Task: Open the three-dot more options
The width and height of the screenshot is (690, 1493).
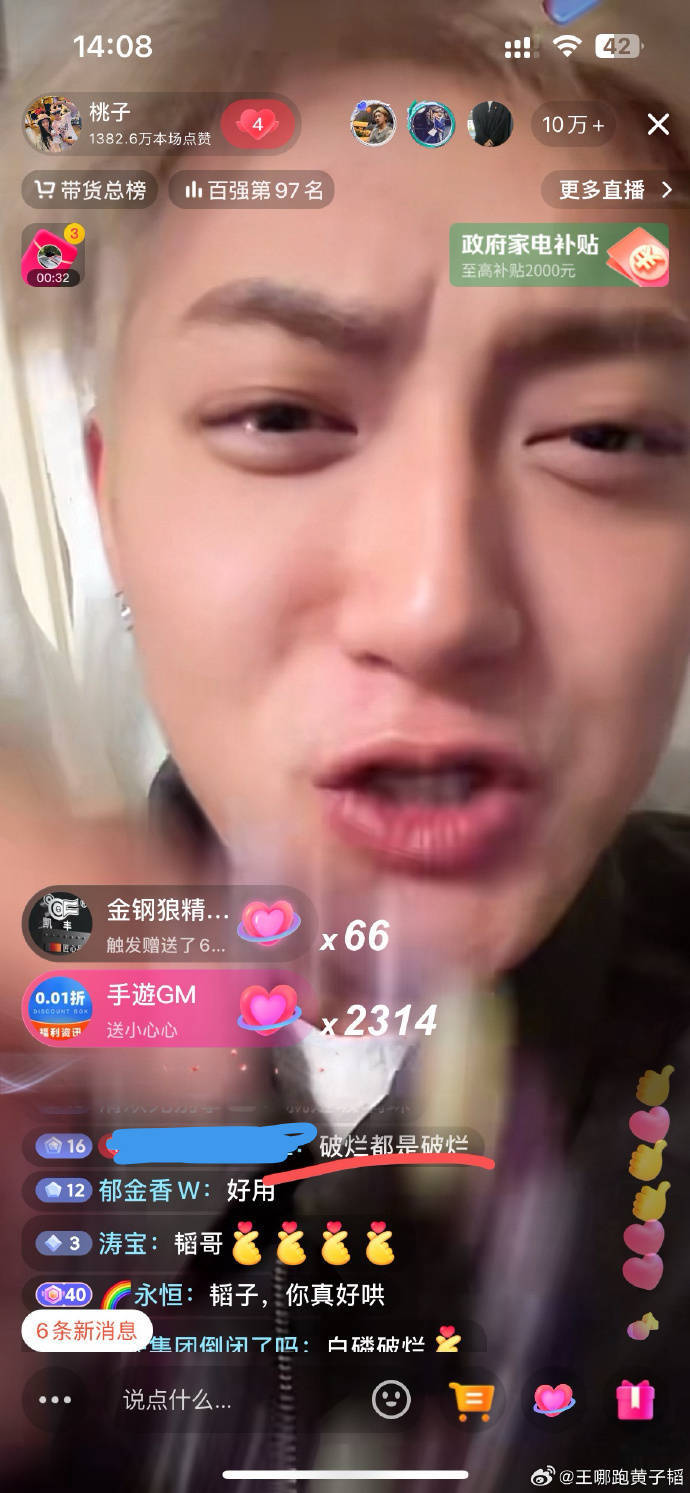Action: click(x=55, y=1400)
